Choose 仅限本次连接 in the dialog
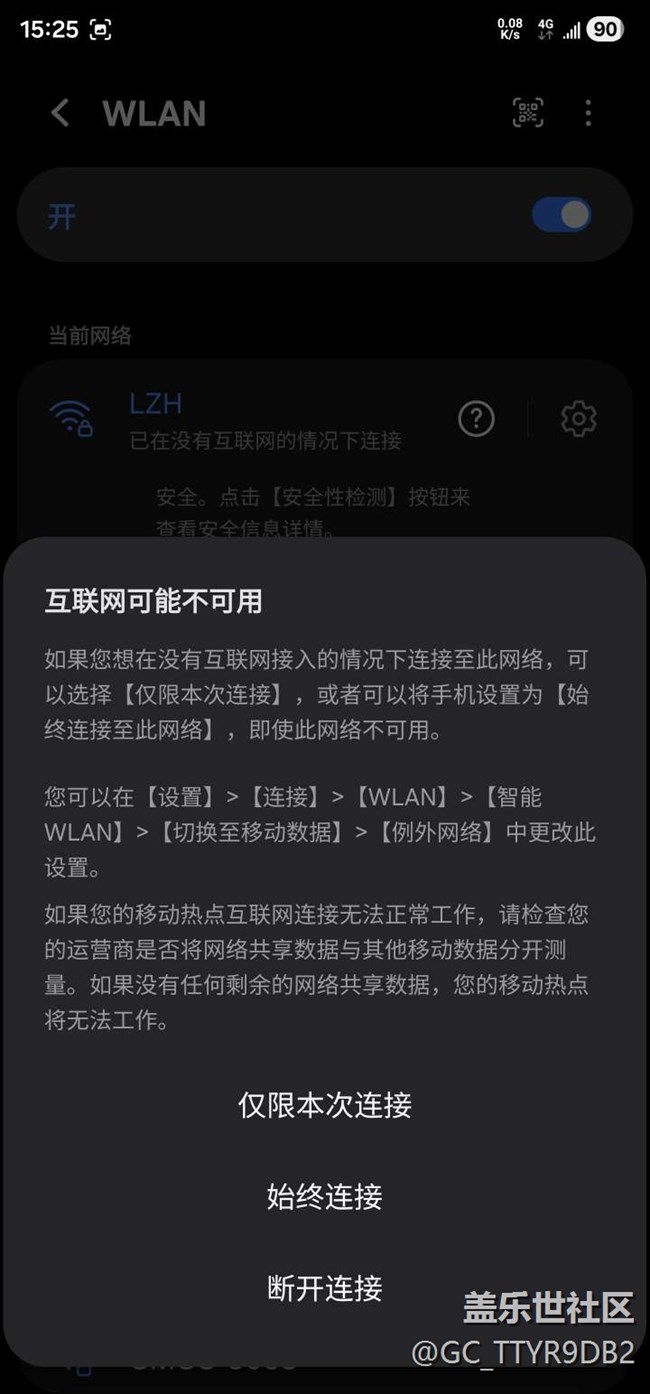Image resolution: width=650 pixels, height=1394 pixels. [x=325, y=1105]
